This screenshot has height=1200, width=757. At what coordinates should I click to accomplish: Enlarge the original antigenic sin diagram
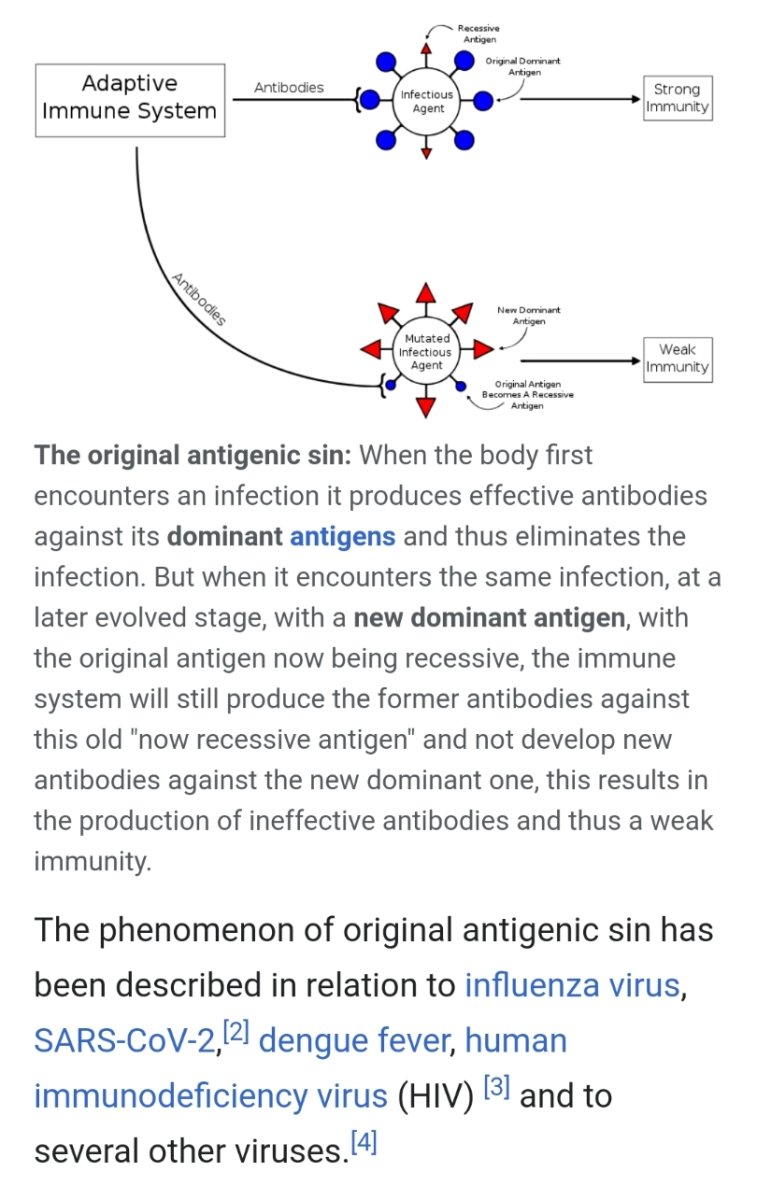coord(378,215)
